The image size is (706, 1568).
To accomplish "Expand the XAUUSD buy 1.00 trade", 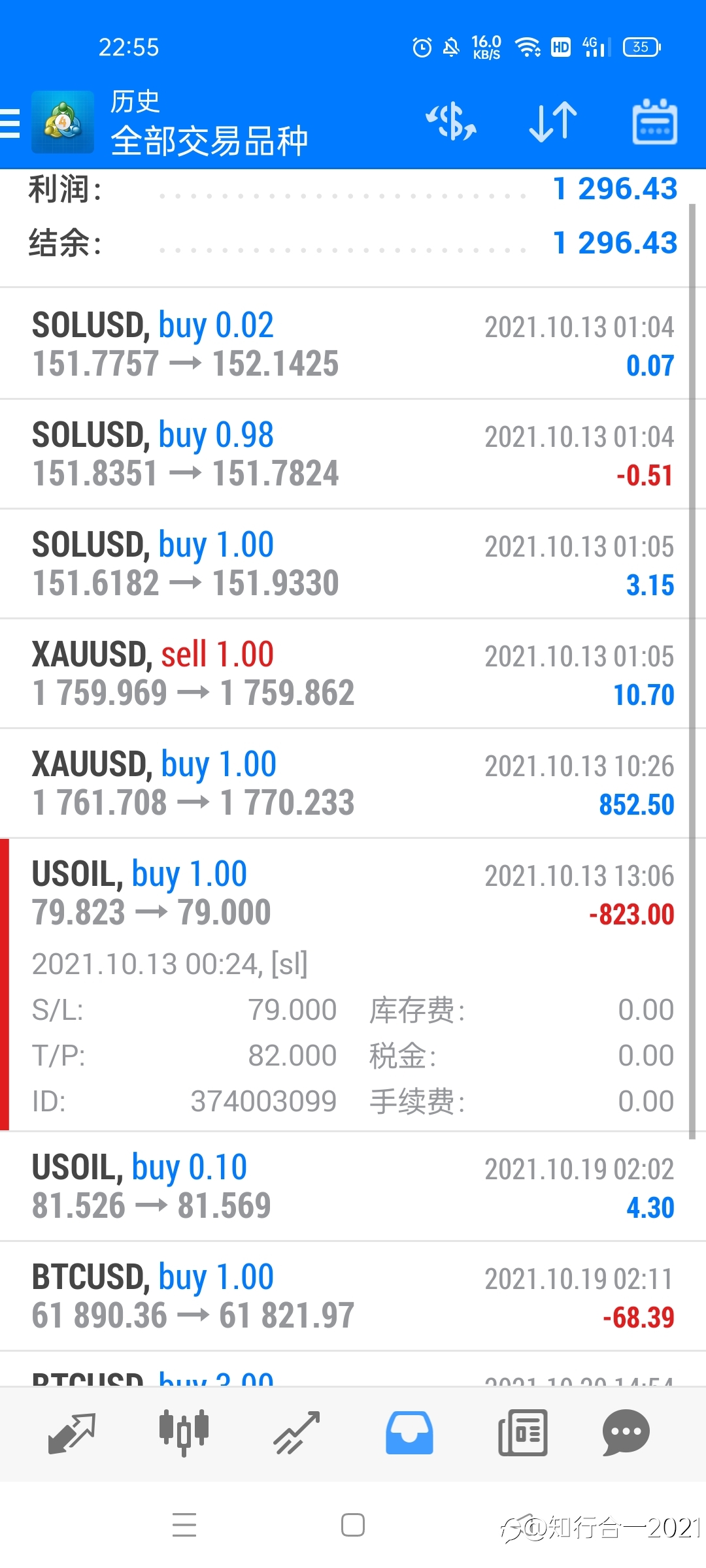I will [x=353, y=783].
